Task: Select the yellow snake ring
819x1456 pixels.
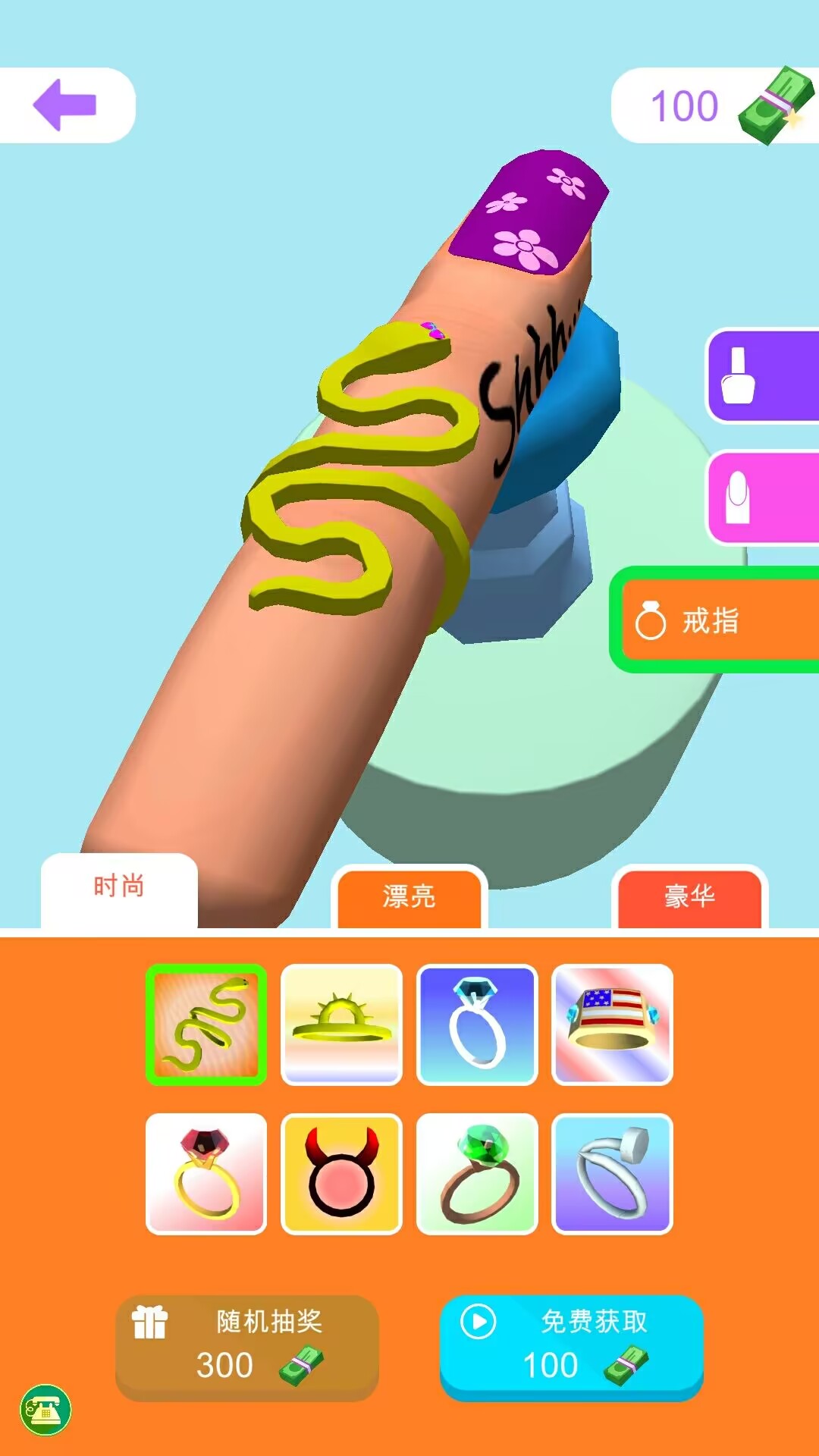Action: 206,1025
